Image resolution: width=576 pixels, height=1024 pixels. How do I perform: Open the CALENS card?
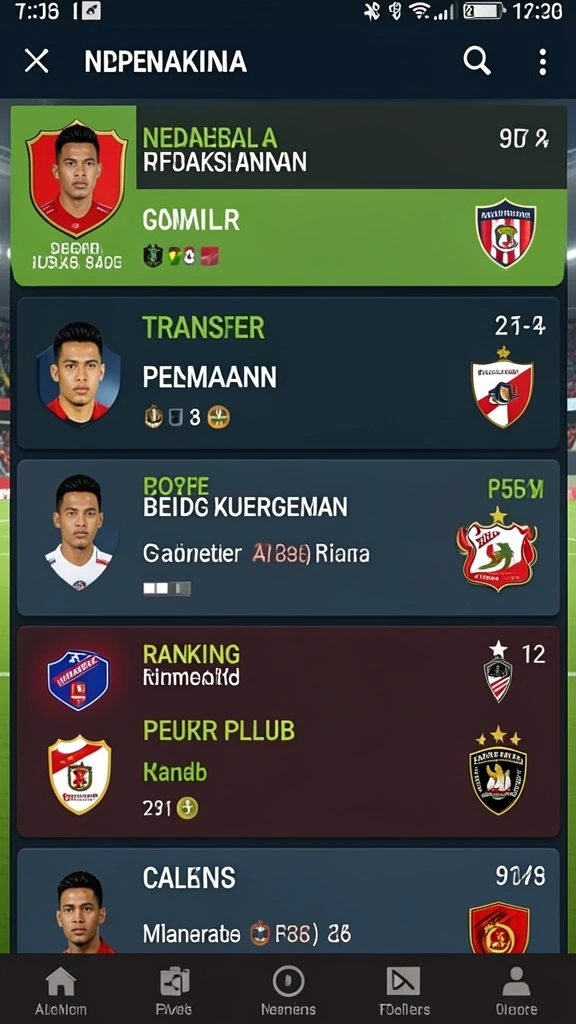[x=288, y=901]
